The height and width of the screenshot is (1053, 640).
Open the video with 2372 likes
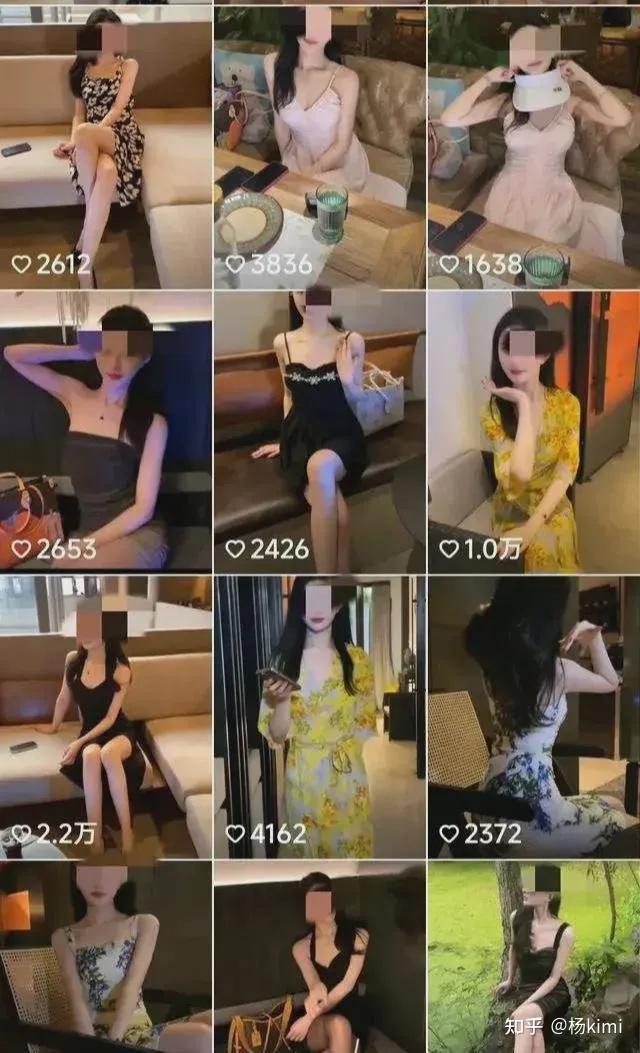533,716
